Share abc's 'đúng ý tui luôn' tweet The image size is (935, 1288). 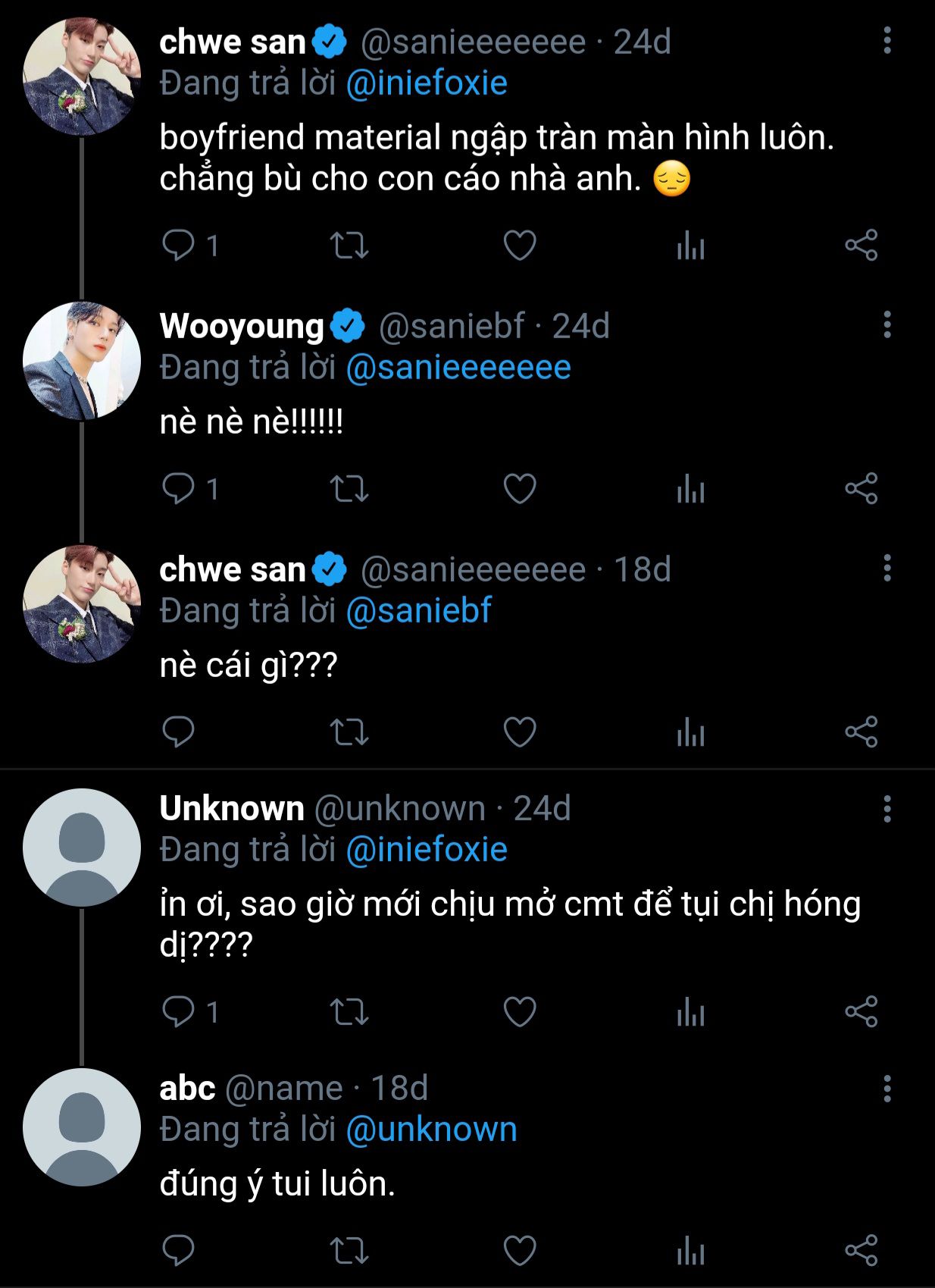click(862, 1251)
